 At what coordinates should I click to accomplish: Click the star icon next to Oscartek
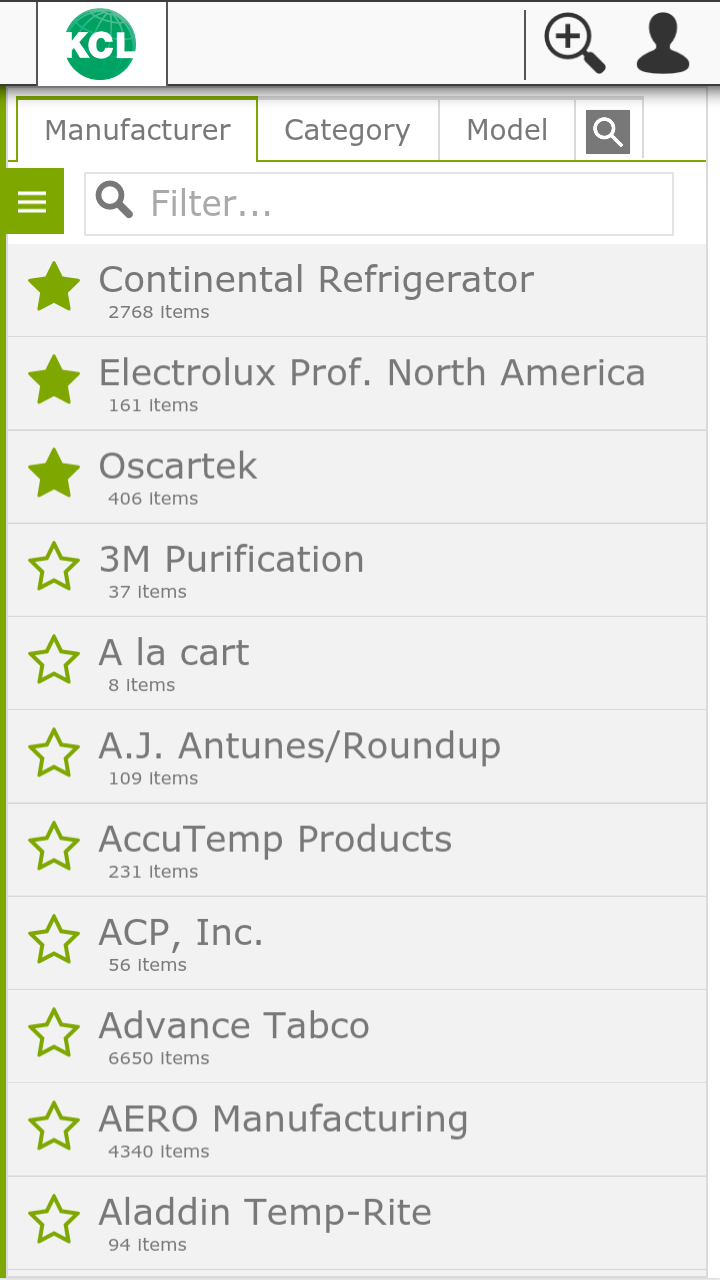click(x=53, y=473)
